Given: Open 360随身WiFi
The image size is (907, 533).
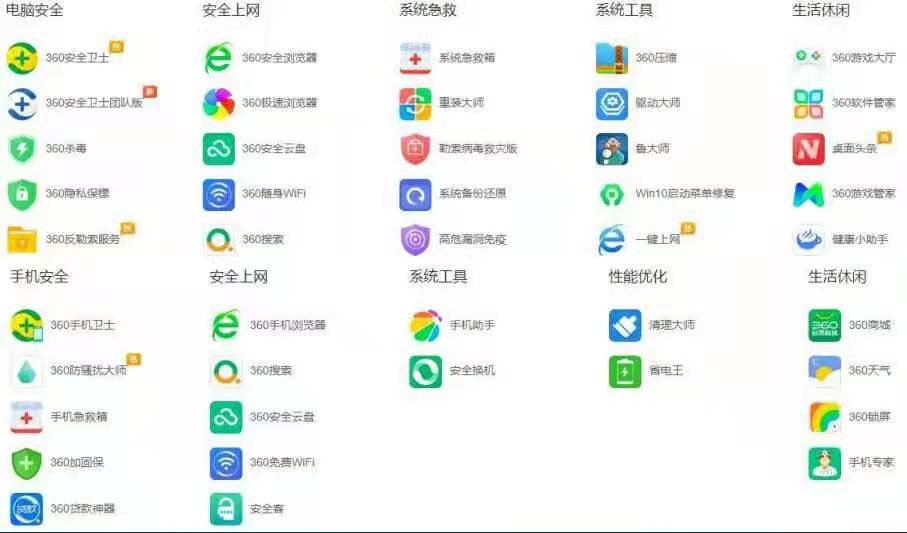Looking at the screenshot, I should (273, 194).
